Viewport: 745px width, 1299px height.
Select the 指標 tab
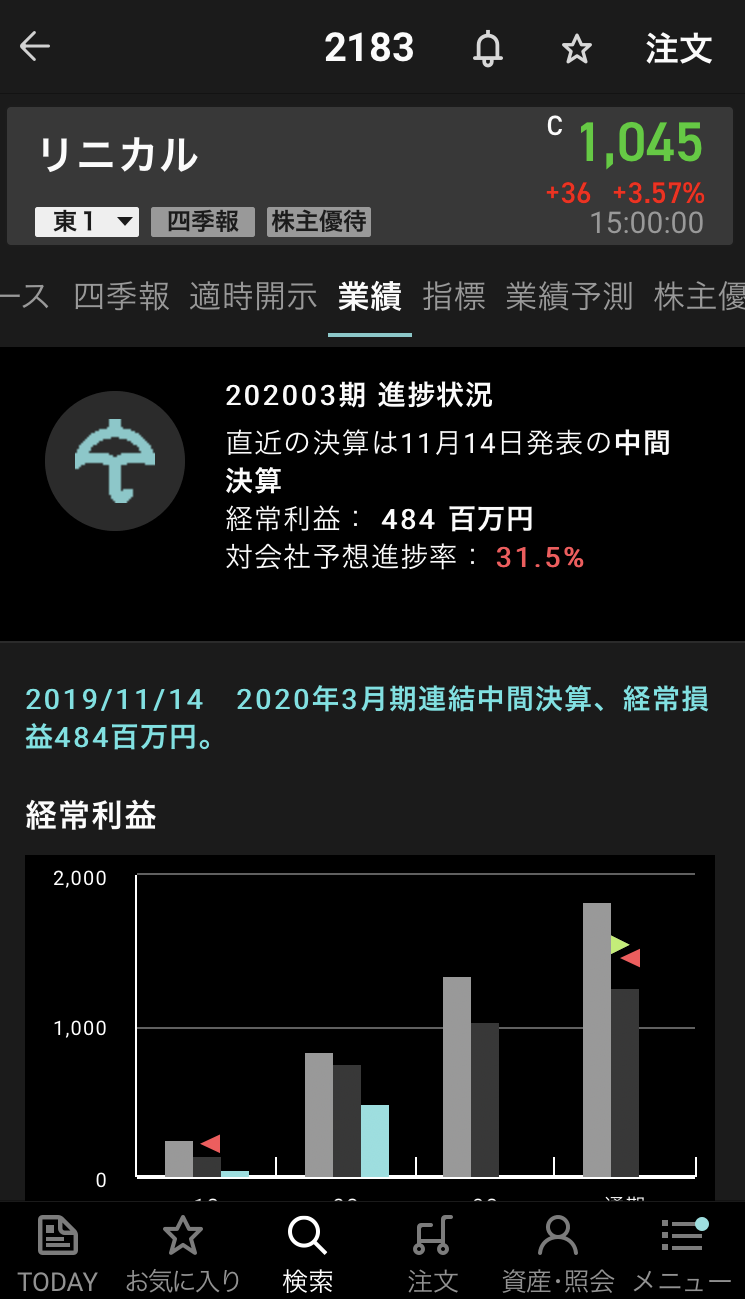click(x=453, y=296)
